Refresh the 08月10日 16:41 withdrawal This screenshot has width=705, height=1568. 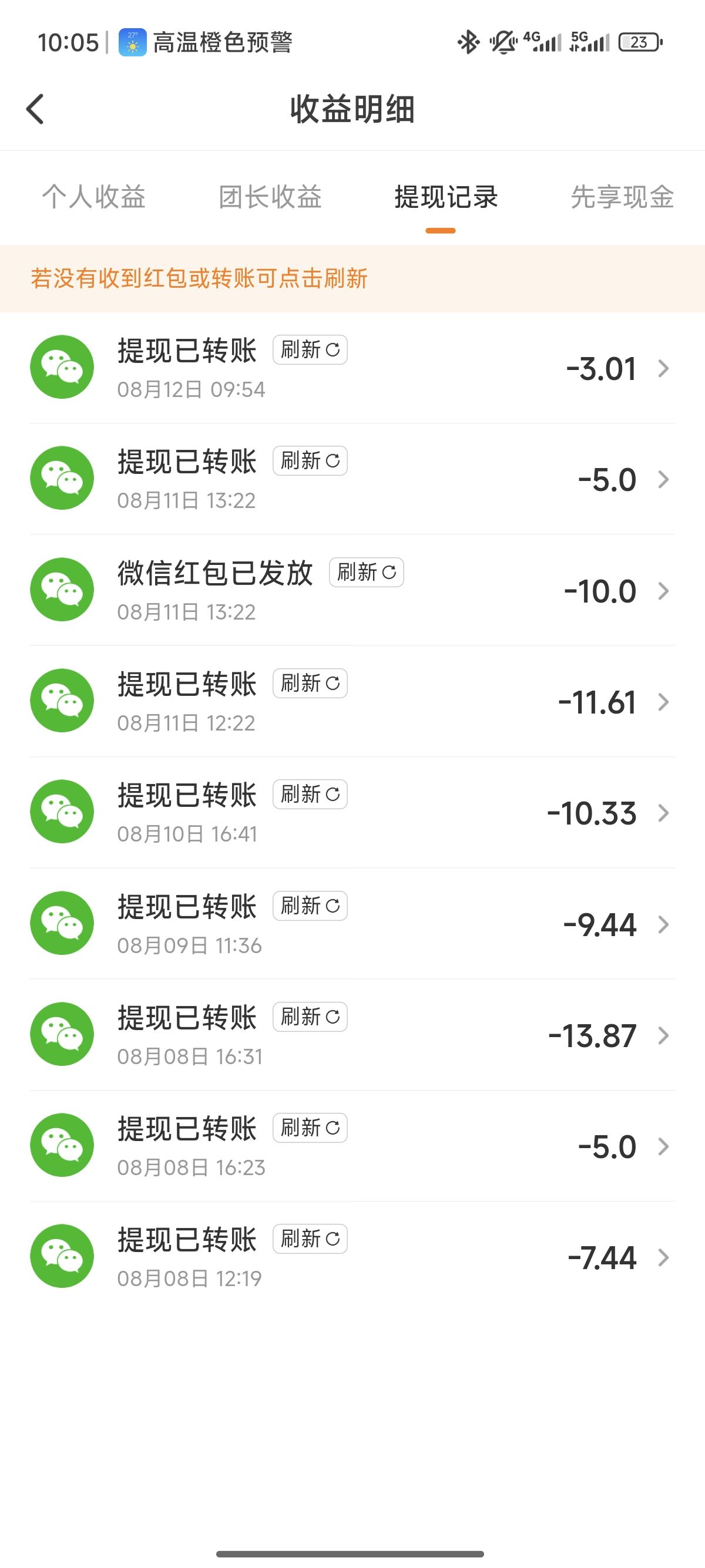310,795
